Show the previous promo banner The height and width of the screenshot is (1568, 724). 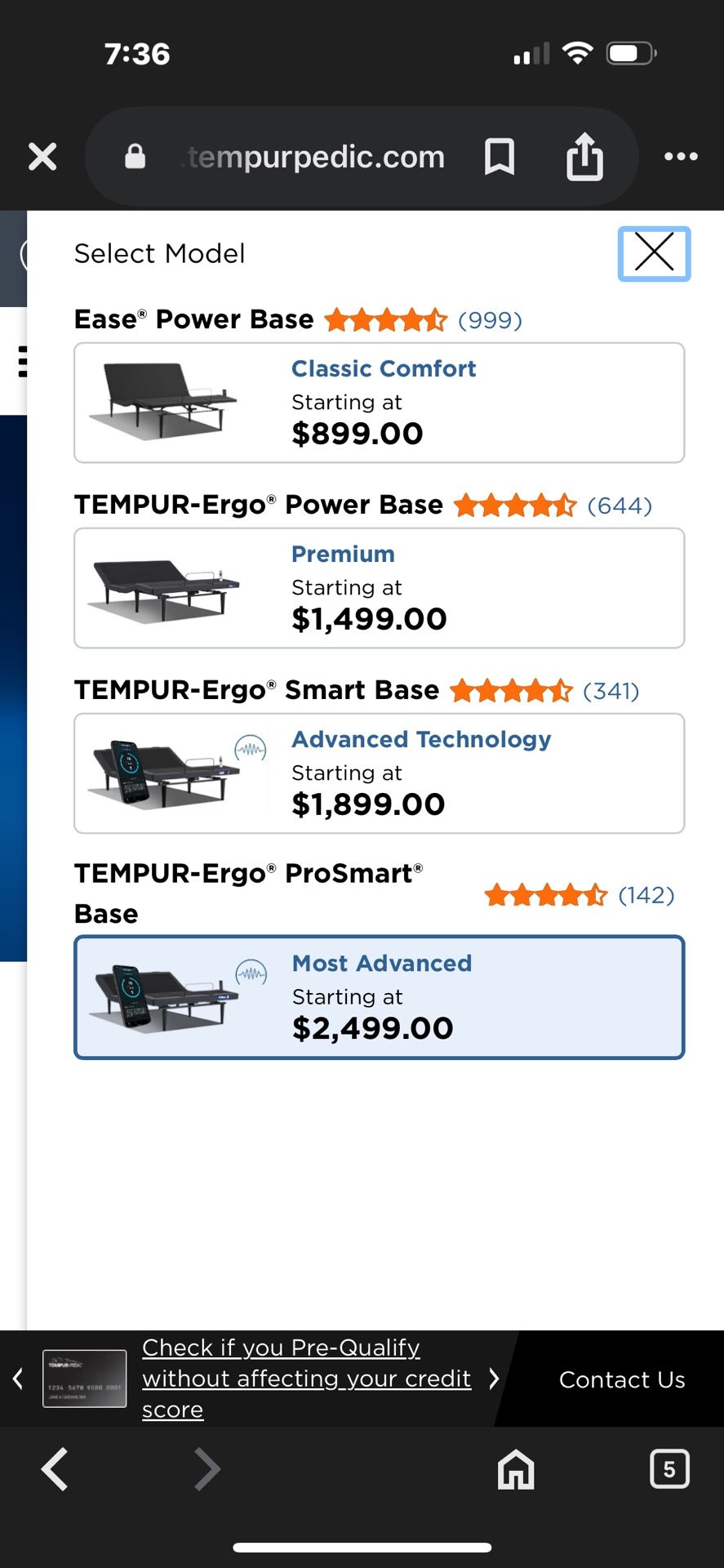point(18,1379)
